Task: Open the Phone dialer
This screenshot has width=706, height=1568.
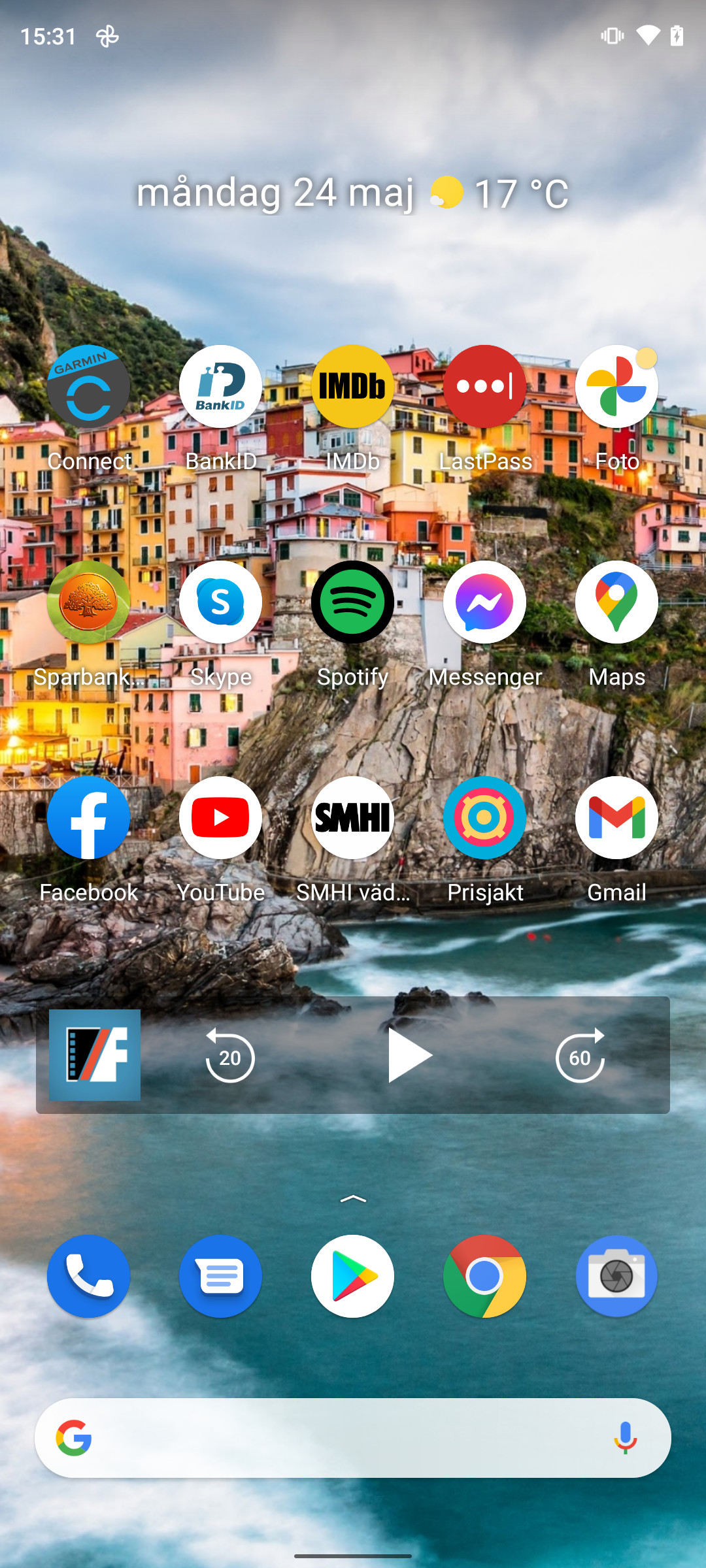Action: (x=89, y=1276)
